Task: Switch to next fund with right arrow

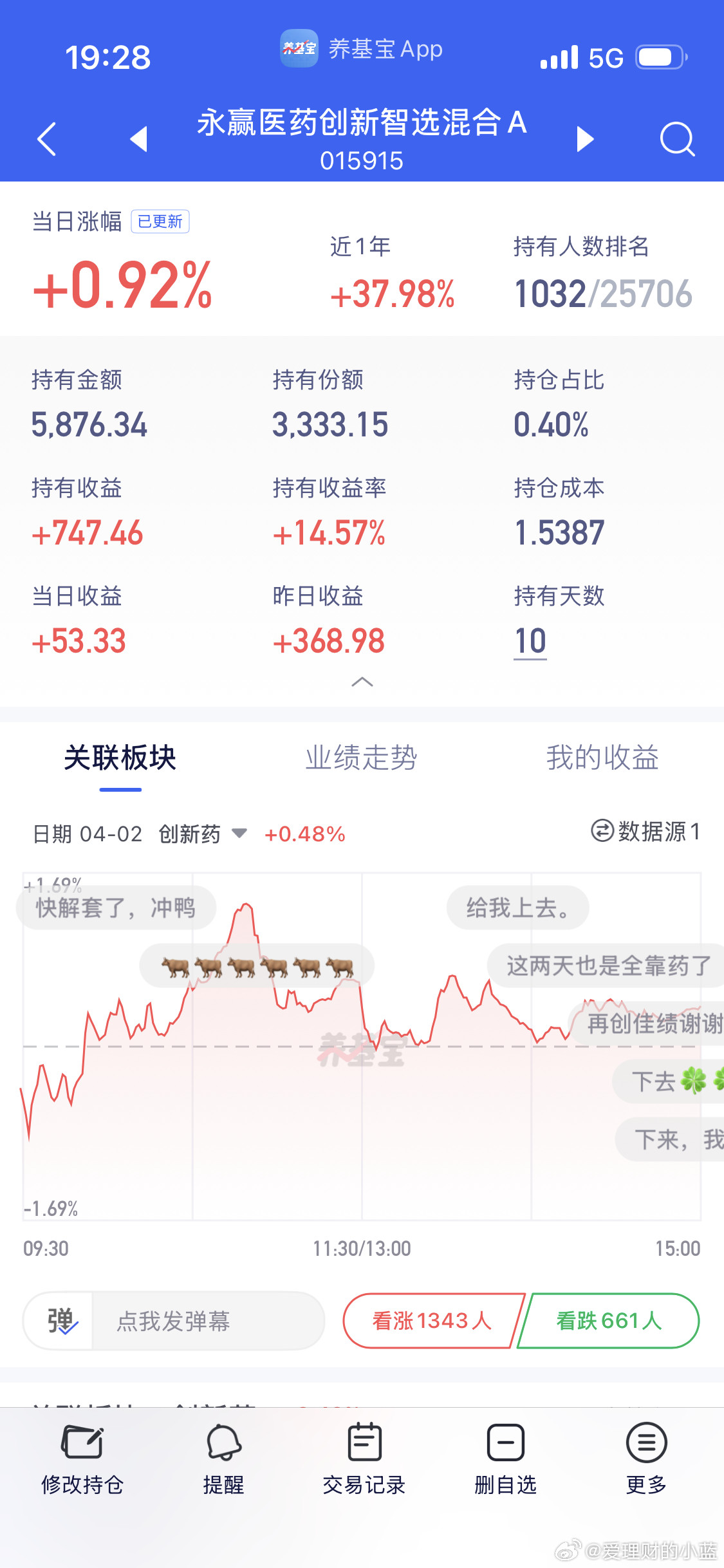Action: tap(584, 138)
